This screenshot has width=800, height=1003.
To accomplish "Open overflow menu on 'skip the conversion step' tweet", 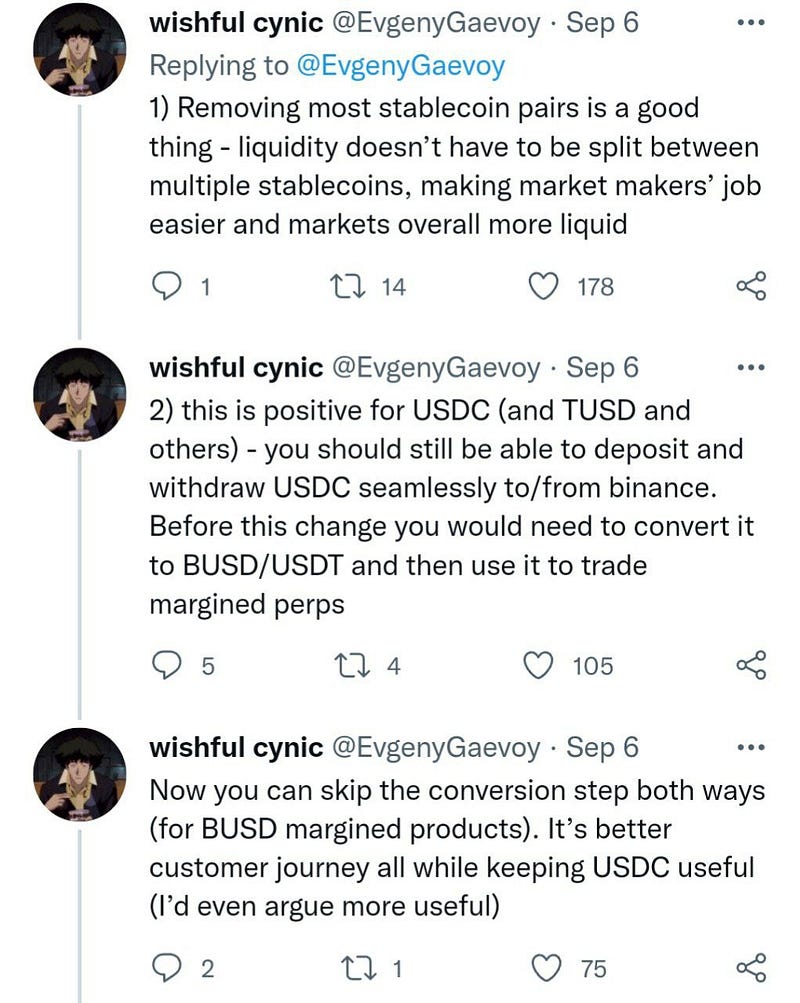I will [x=749, y=748].
